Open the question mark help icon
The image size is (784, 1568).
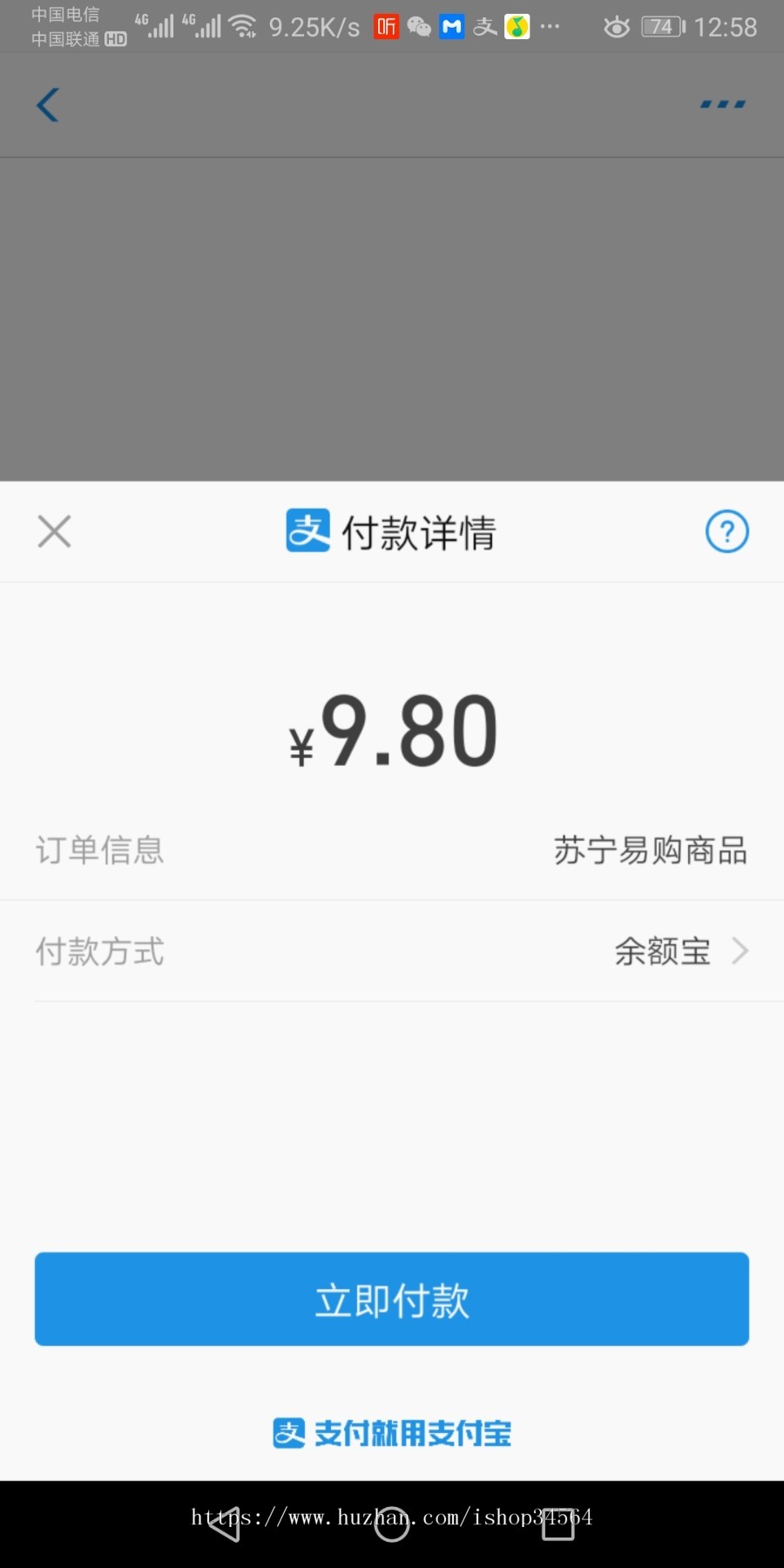[727, 531]
